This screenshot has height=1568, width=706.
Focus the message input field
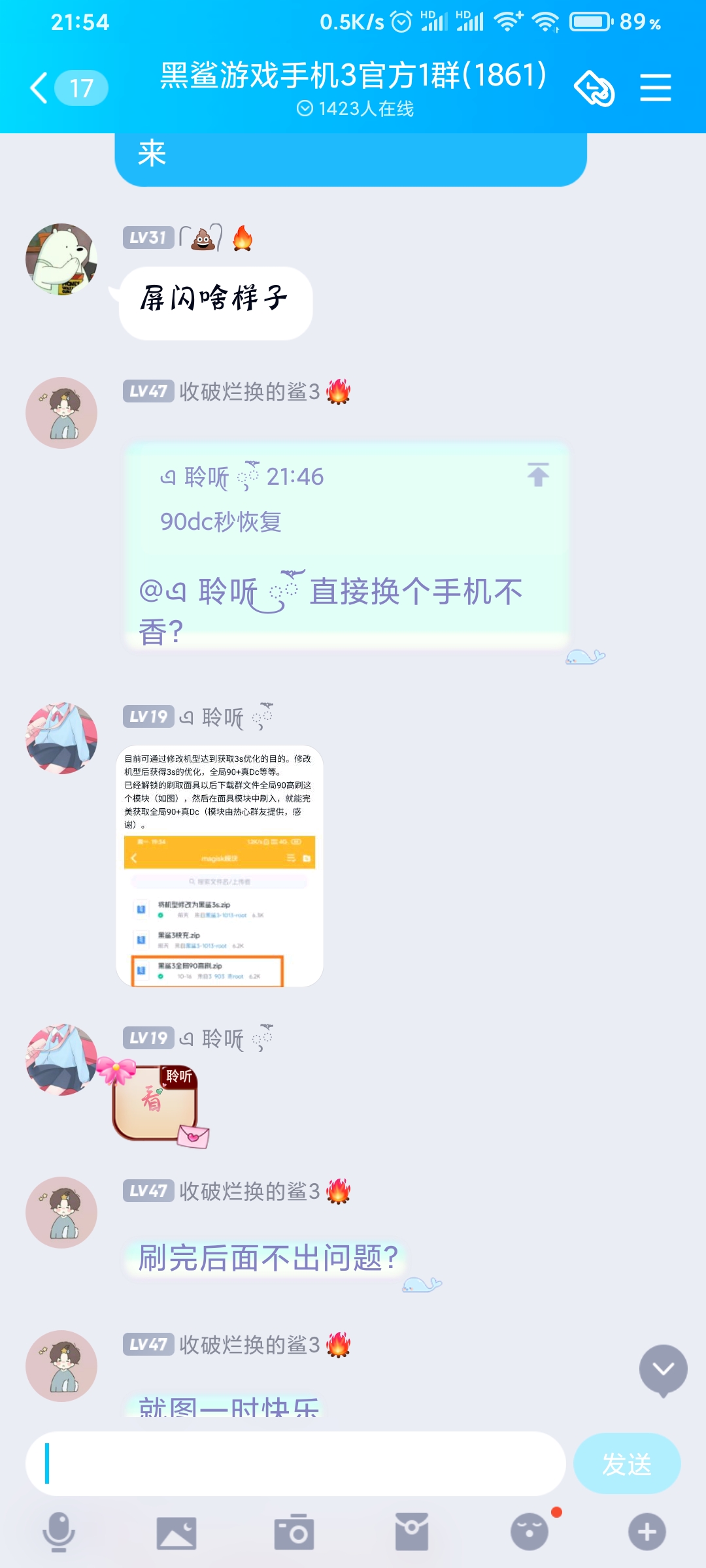[x=295, y=1463]
